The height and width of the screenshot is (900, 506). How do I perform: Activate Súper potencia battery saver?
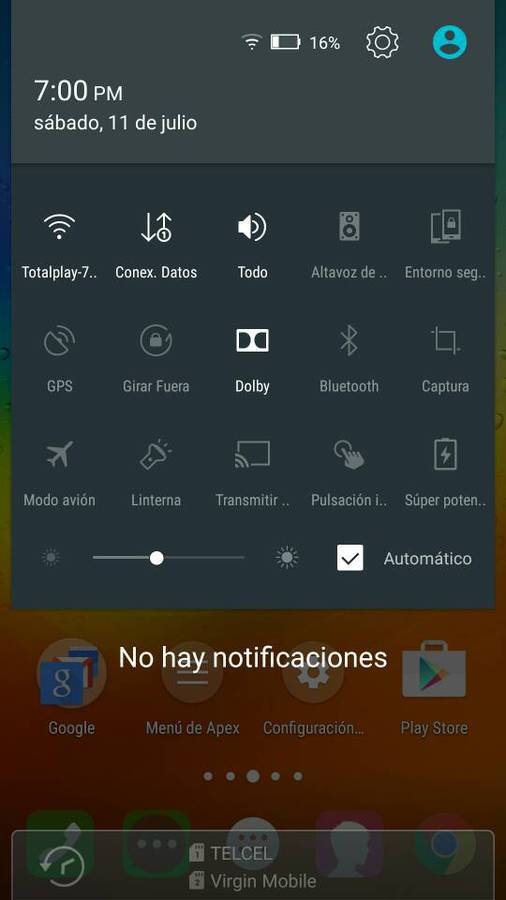445,472
